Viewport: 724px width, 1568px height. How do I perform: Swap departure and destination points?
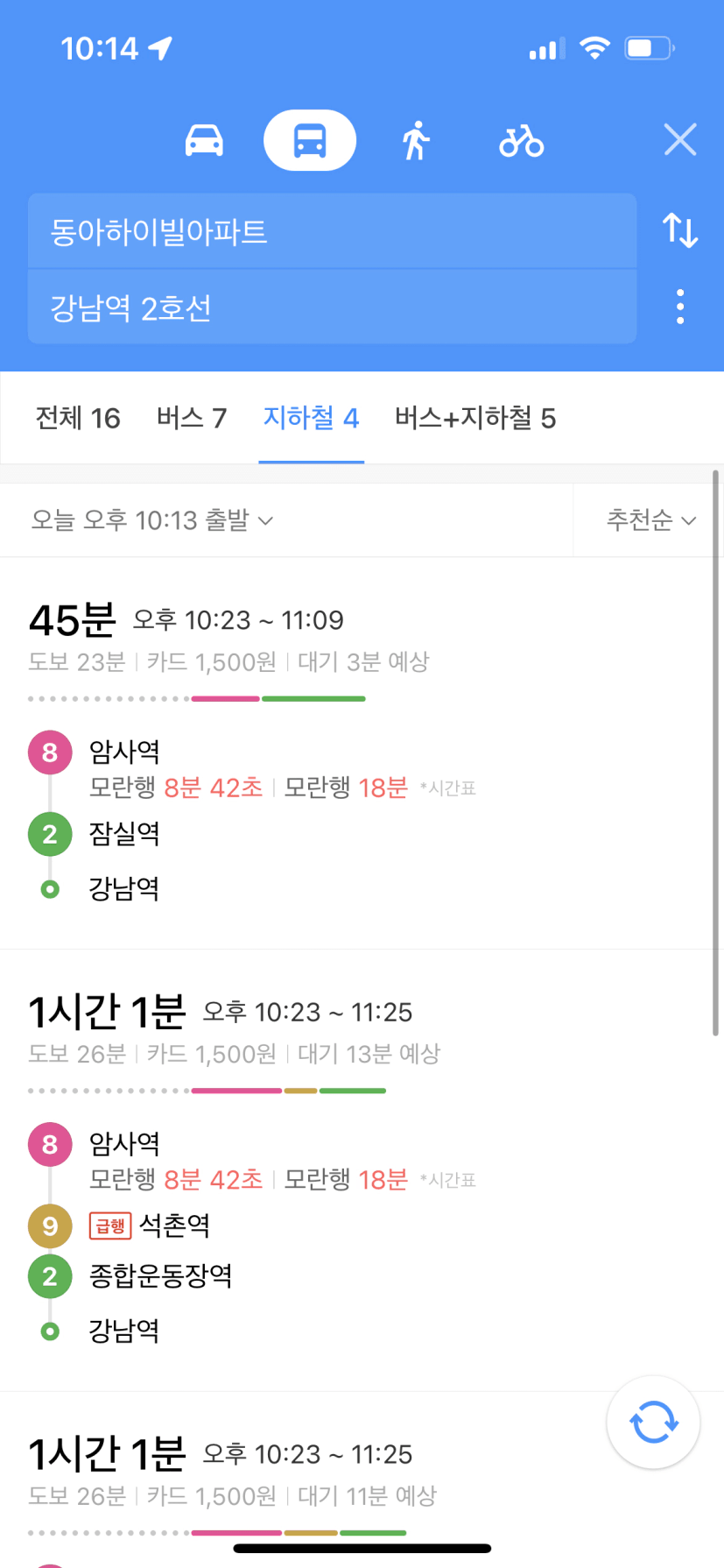coord(680,230)
